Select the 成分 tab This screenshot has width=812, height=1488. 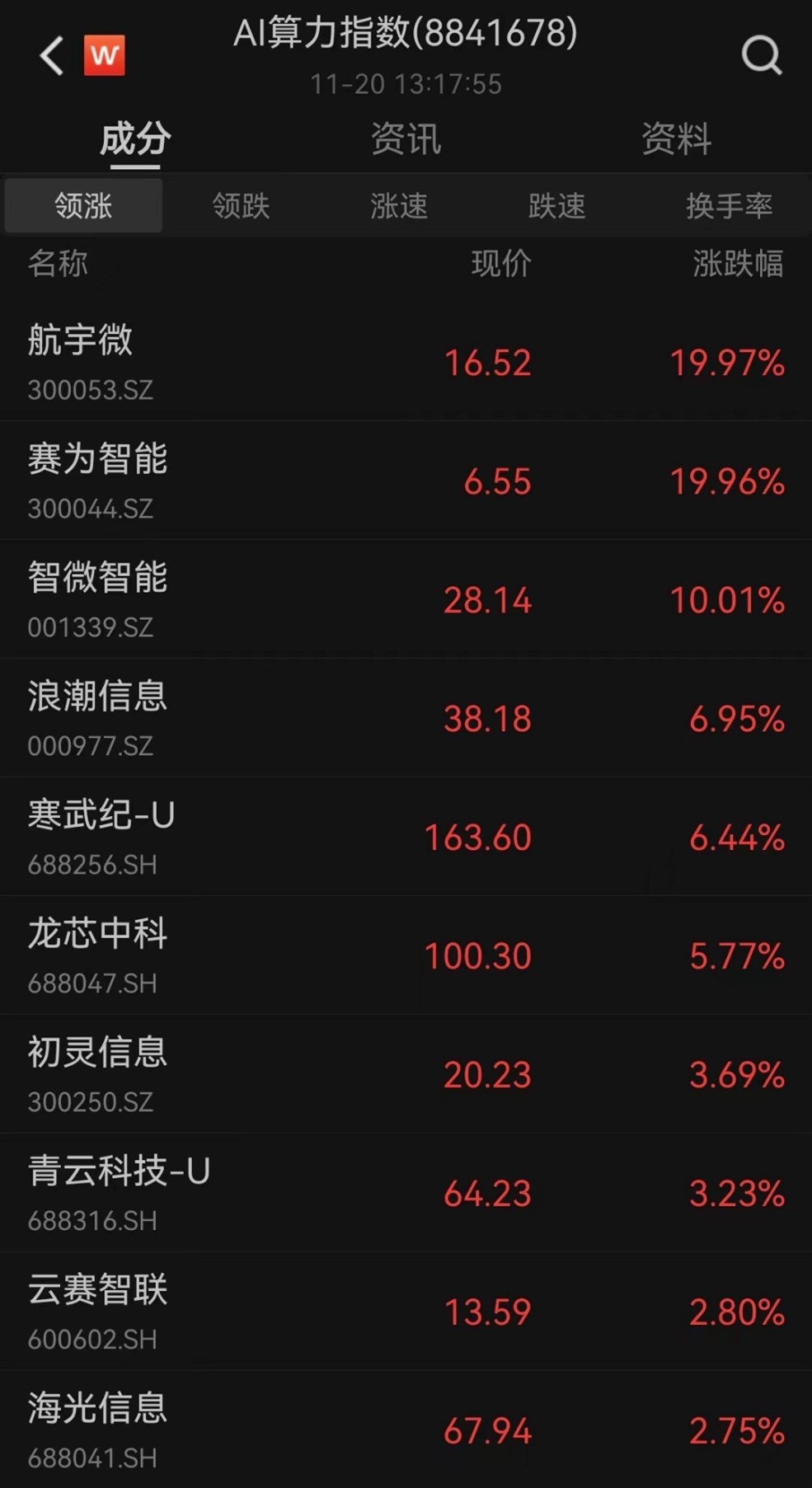(135, 138)
